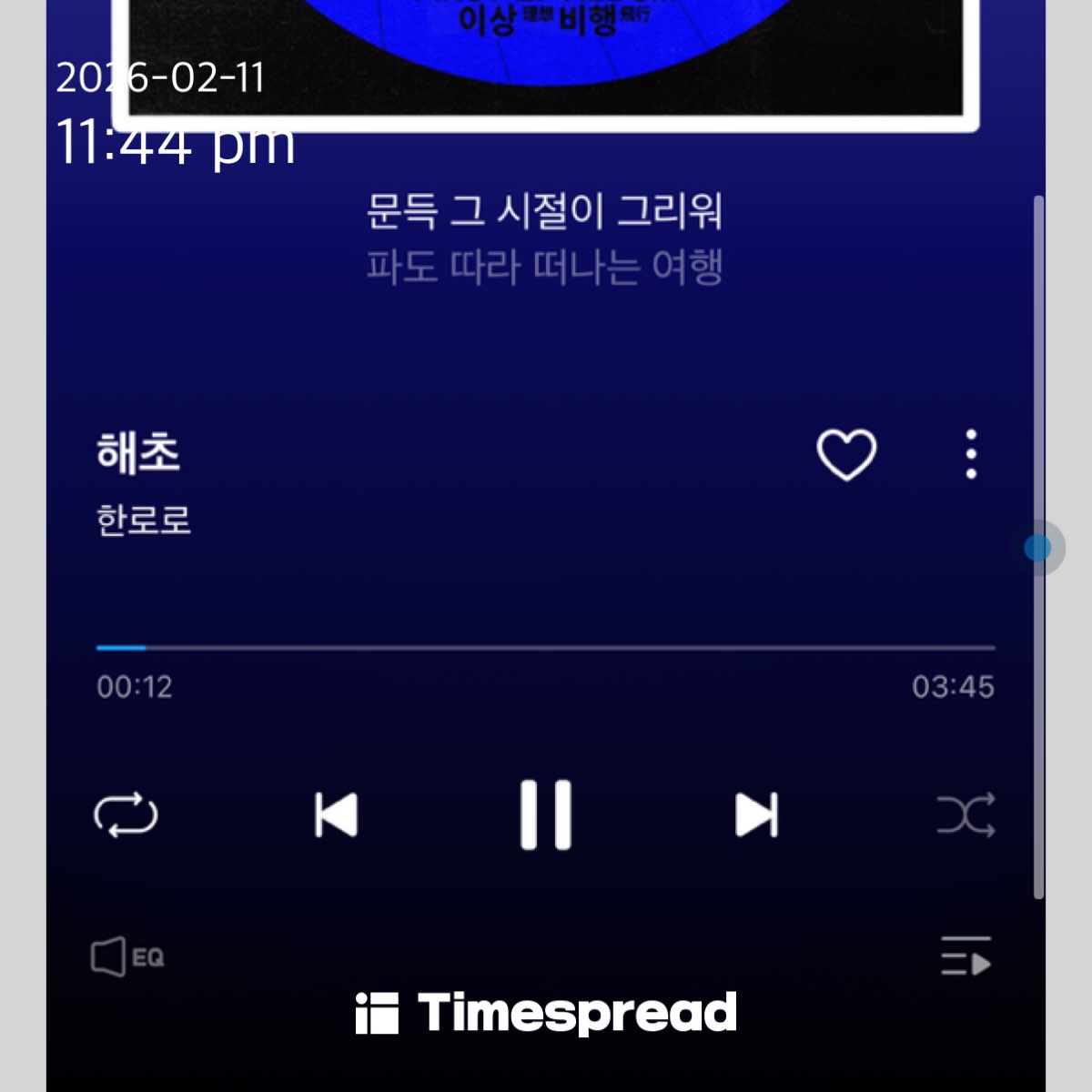1092x1092 pixels.
Task: Open the EQ sound settings
Action: tap(127, 957)
